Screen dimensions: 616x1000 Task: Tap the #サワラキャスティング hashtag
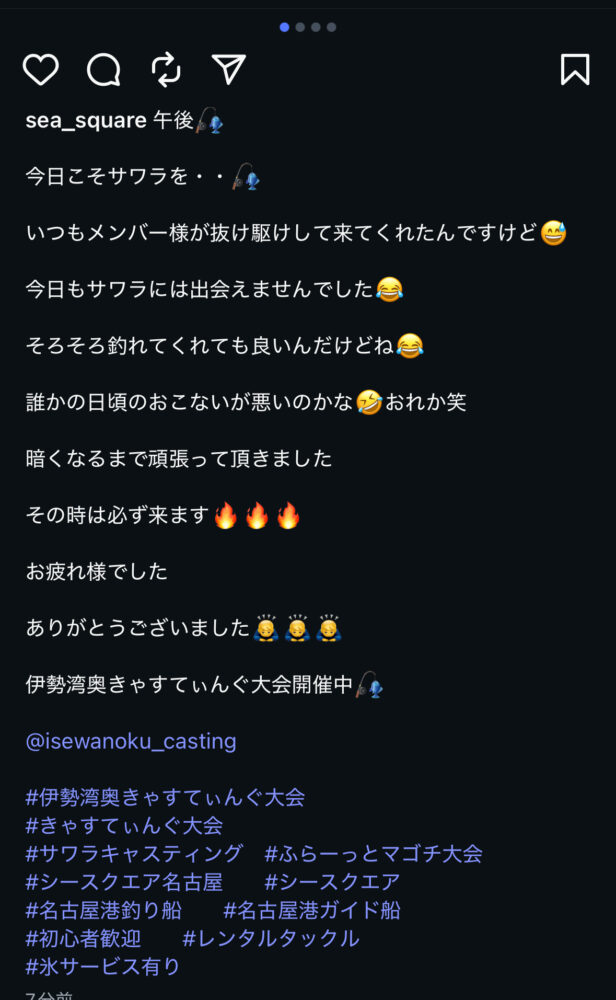point(134,853)
